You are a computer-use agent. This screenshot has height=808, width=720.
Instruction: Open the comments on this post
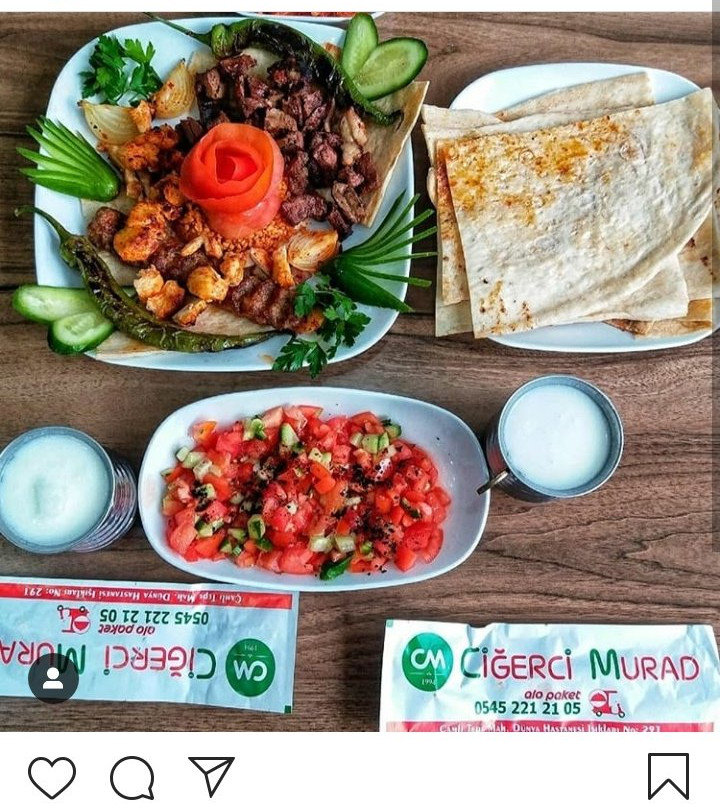(x=132, y=777)
